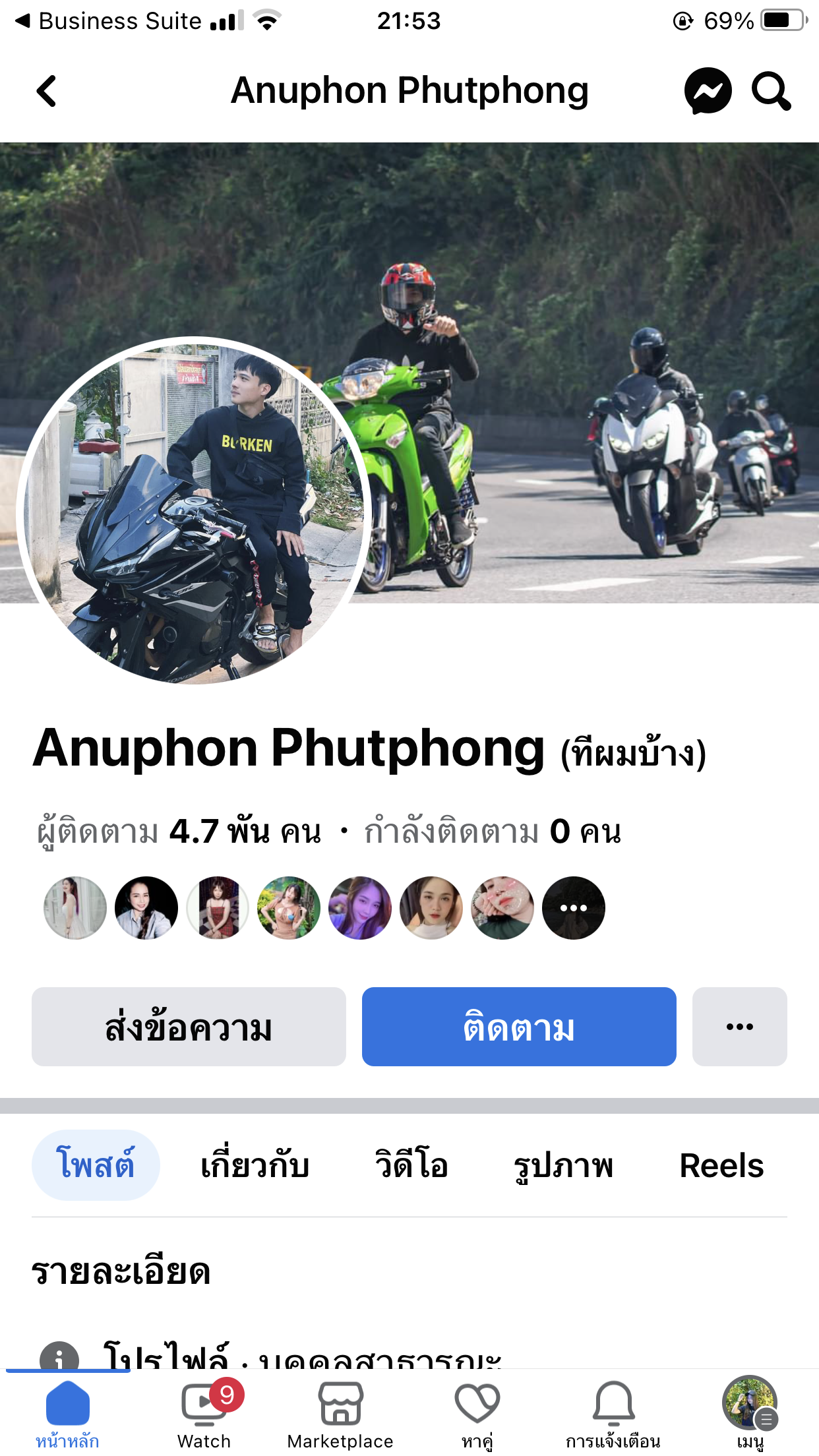Open the profile picture of Anuphon
This screenshot has height=1456, width=819.
[194, 510]
